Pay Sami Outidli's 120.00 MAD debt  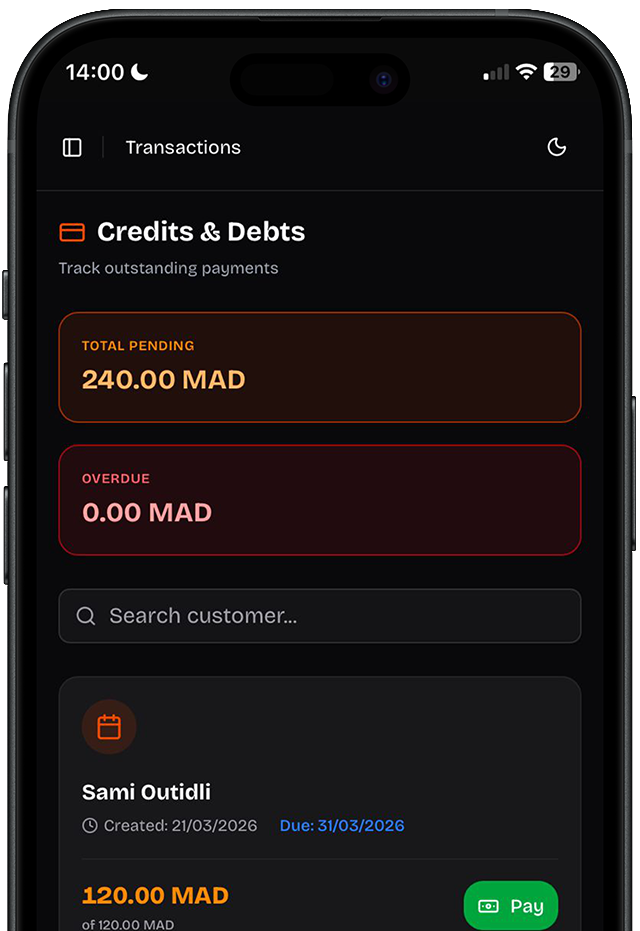(511, 906)
